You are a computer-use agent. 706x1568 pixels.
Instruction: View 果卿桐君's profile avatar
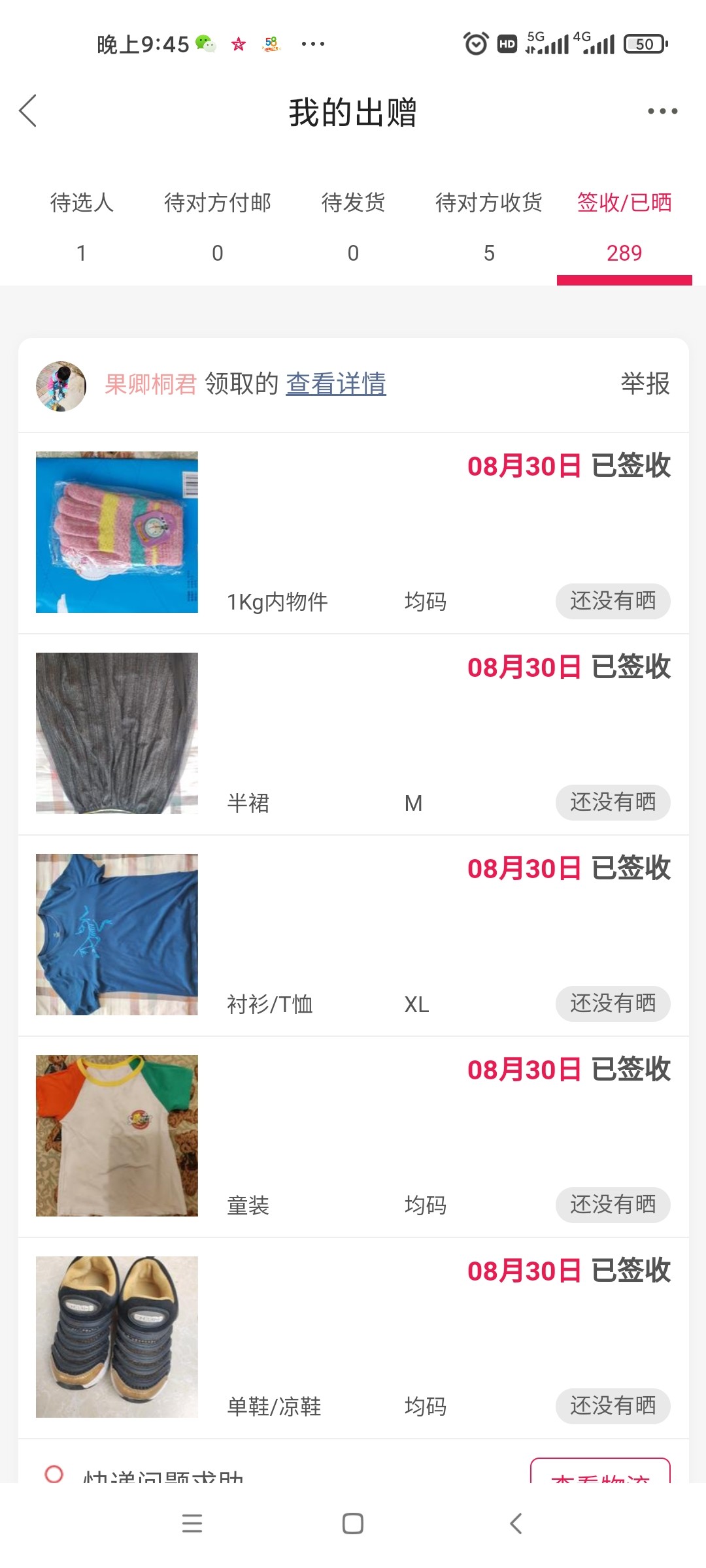pyautogui.click(x=61, y=386)
